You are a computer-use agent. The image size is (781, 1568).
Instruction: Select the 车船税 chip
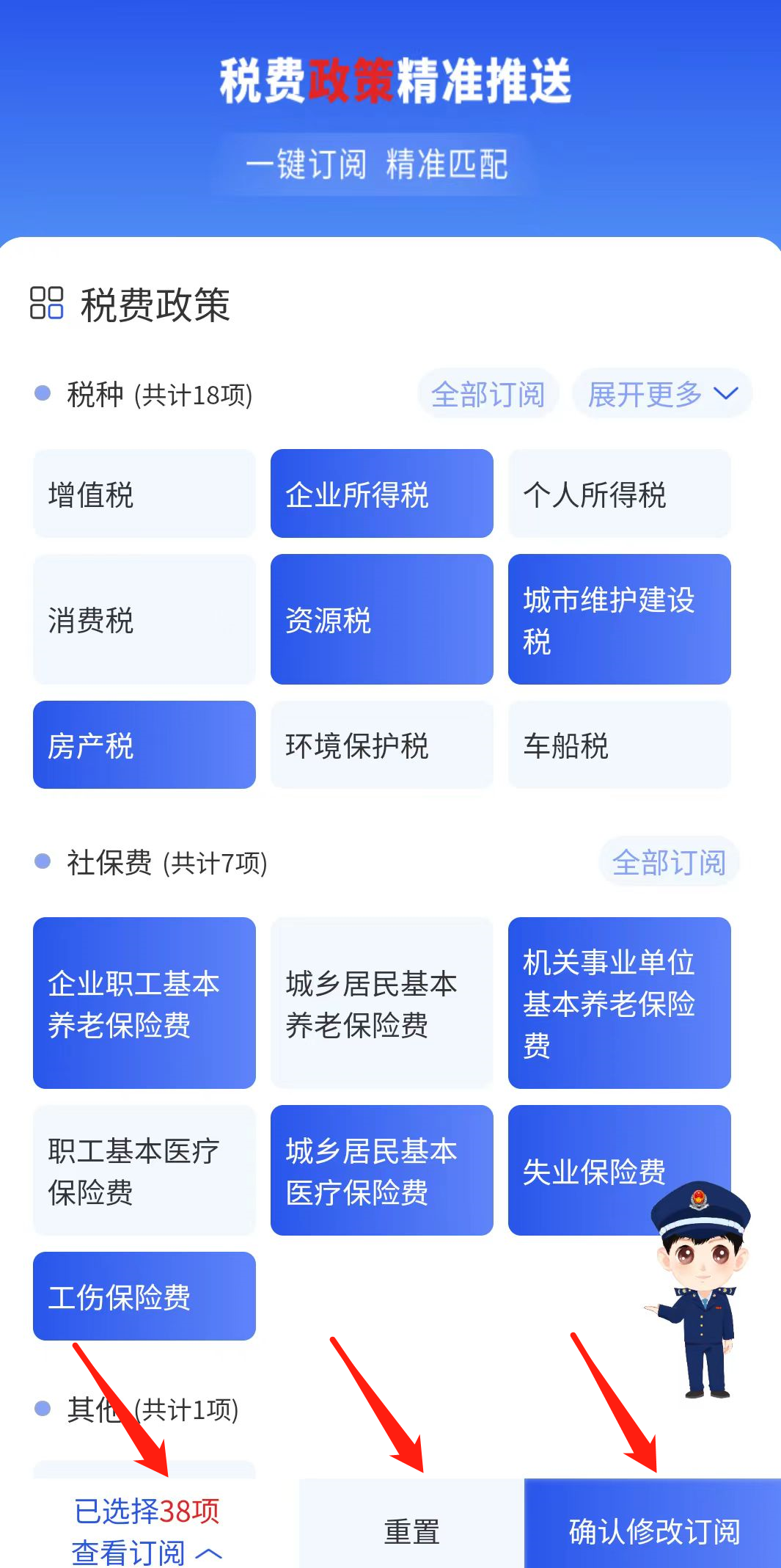(x=620, y=745)
